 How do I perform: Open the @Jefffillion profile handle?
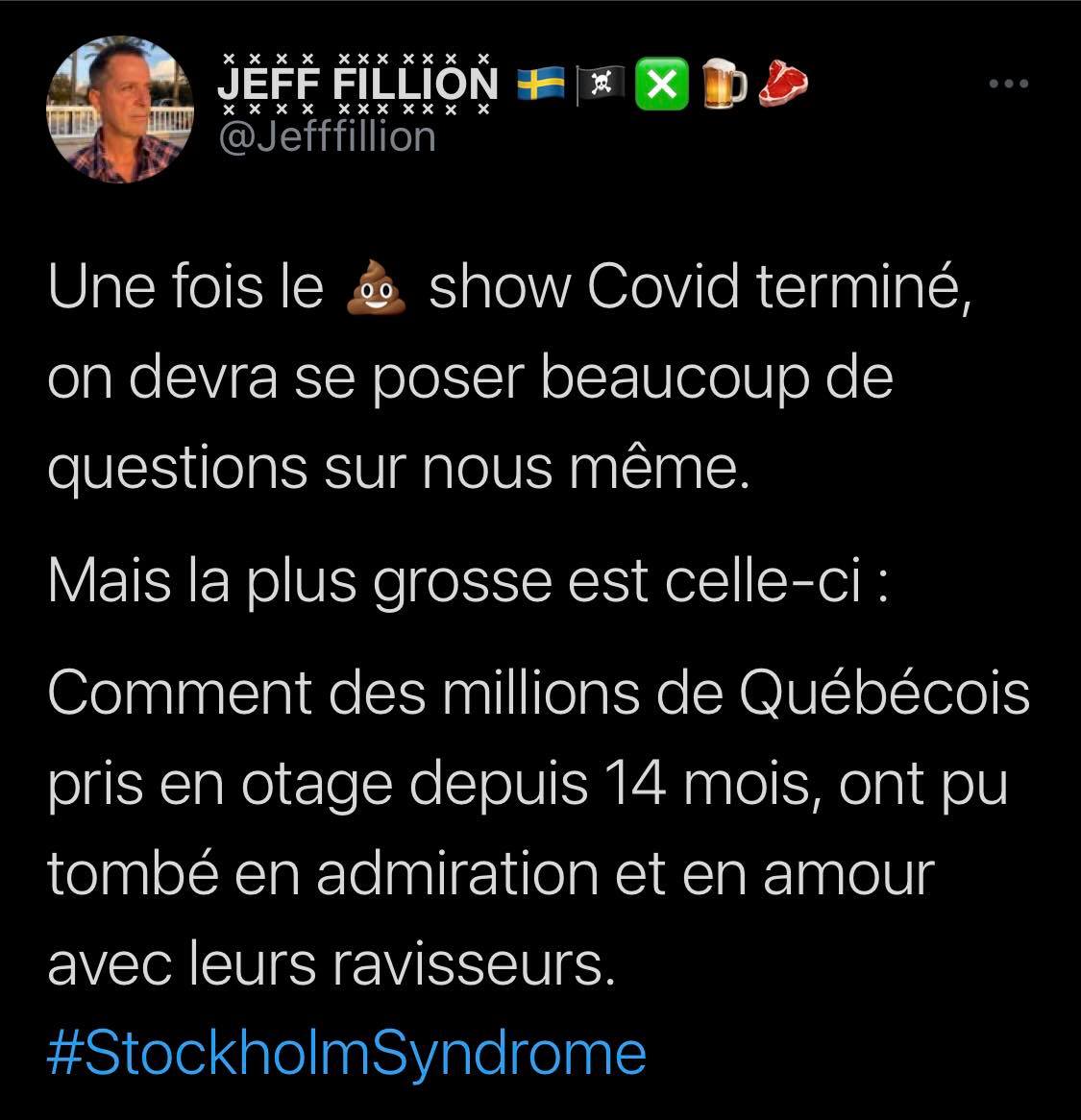(327, 136)
